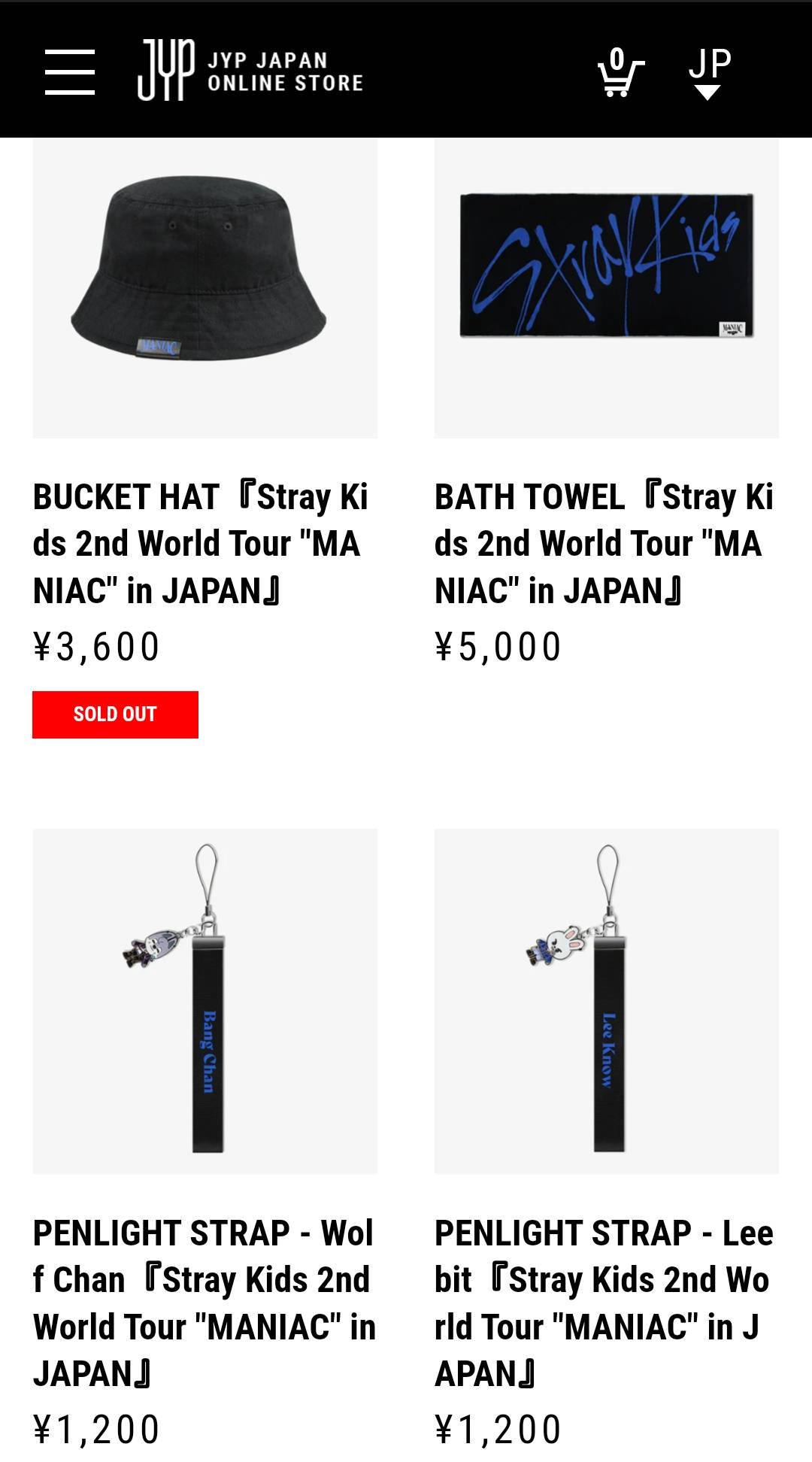
Task: Go to JYP Japan Online Store home
Action: pos(250,71)
